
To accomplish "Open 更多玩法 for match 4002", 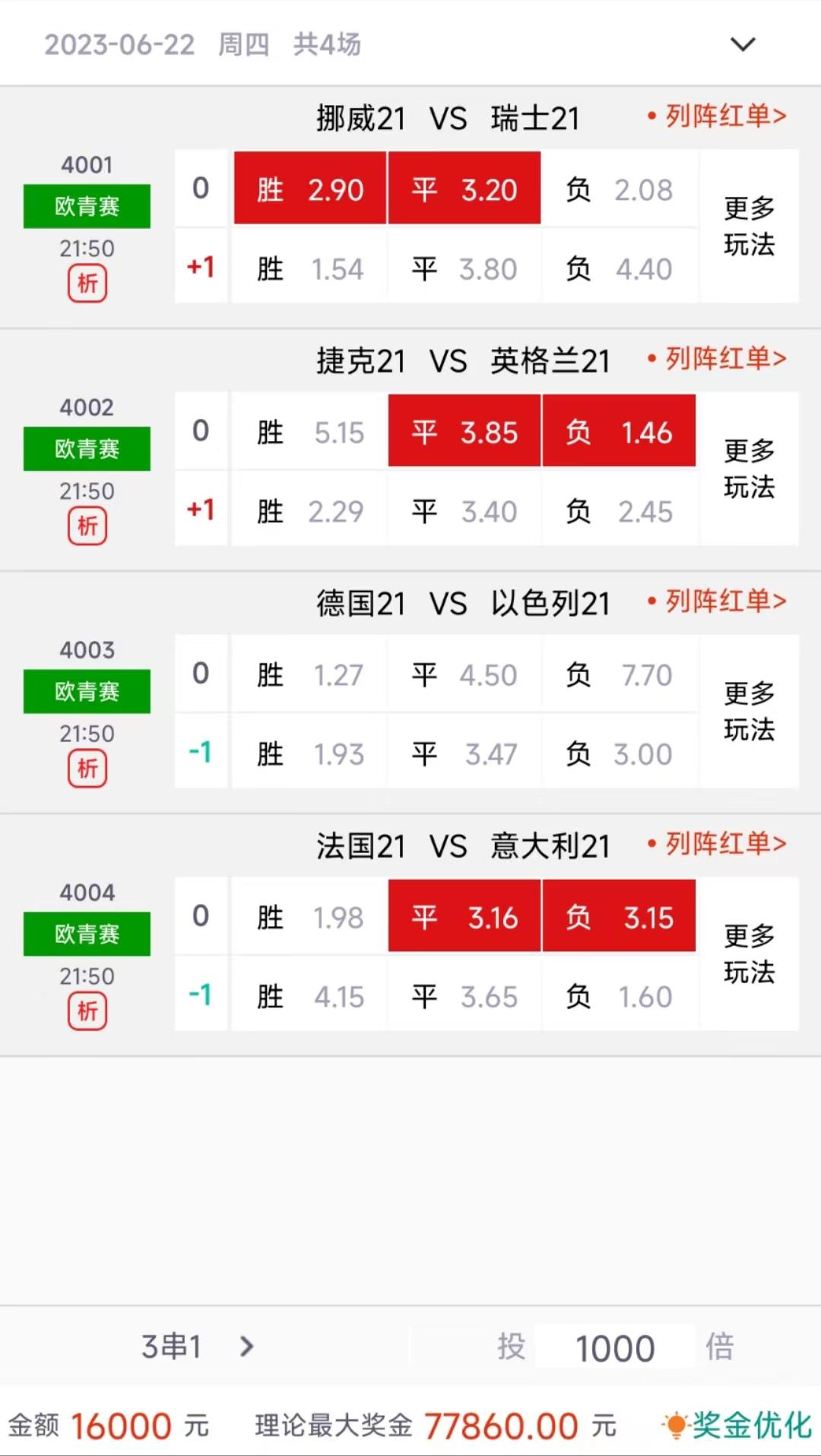I will pos(749,468).
